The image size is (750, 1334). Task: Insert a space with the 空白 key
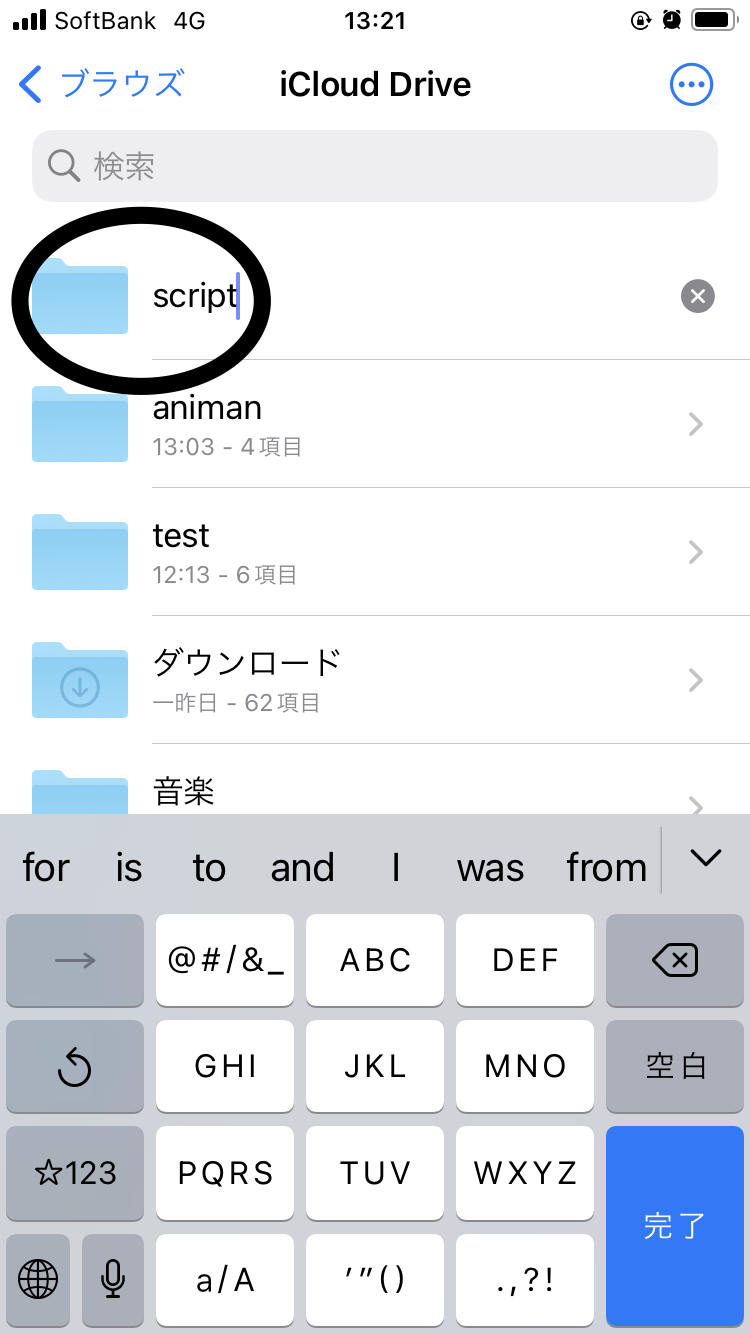(x=675, y=1067)
